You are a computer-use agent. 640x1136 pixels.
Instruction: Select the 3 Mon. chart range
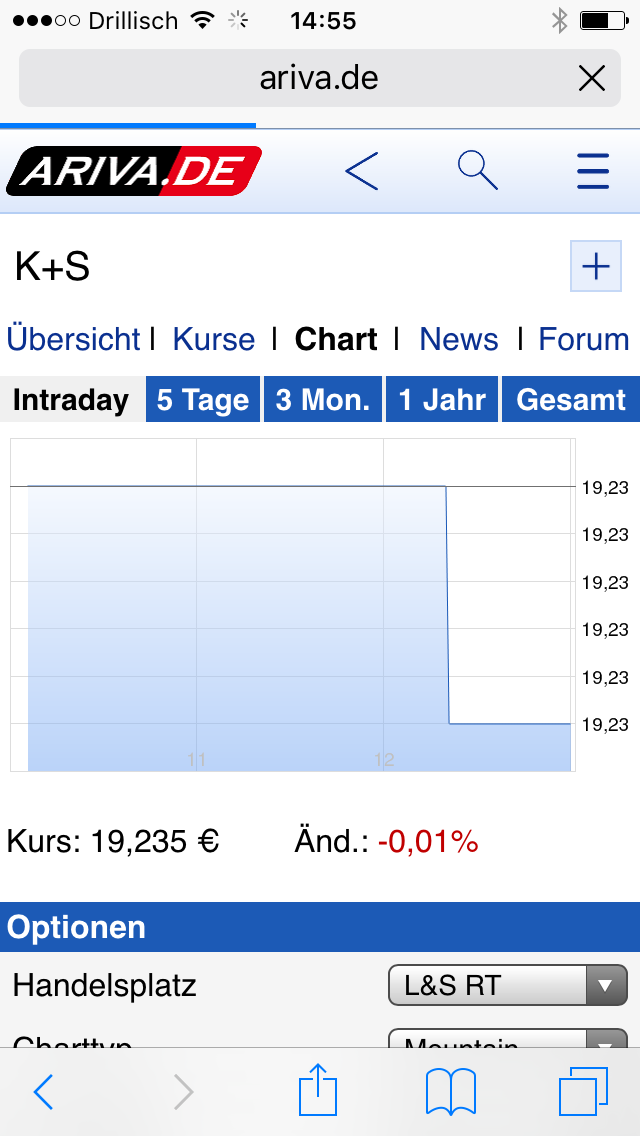(323, 400)
